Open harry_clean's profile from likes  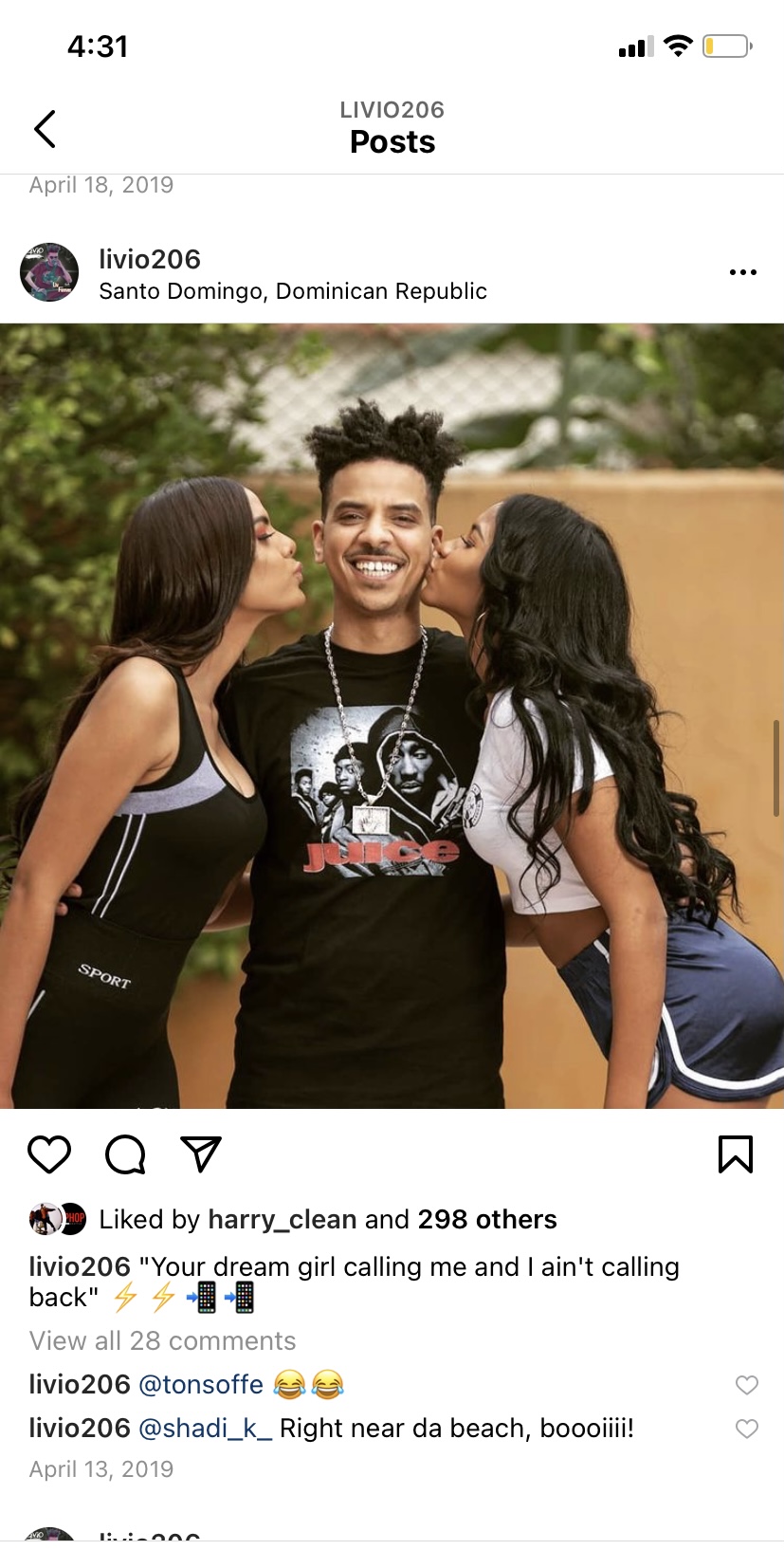click(x=283, y=1219)
